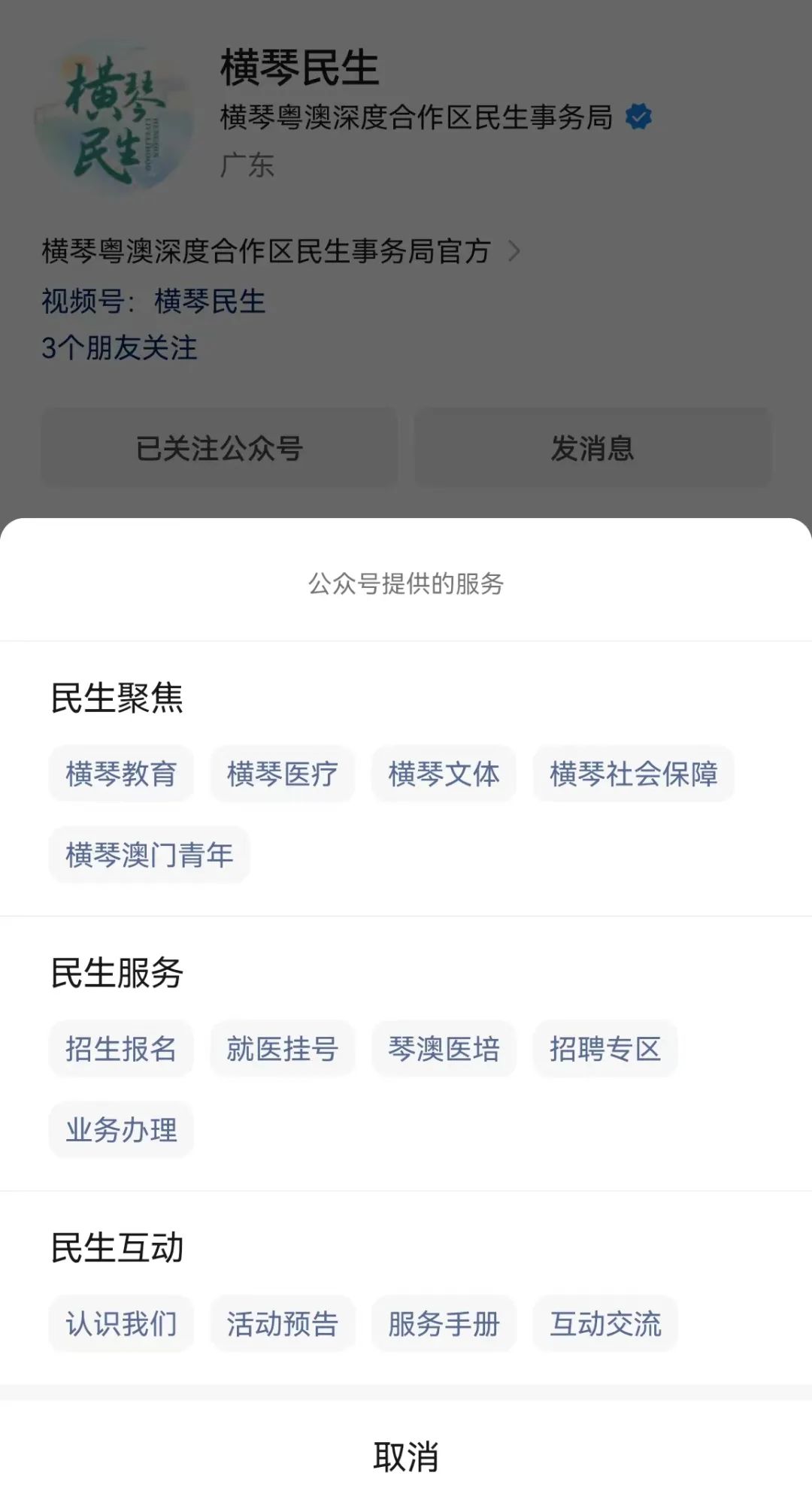
Task: Expand the official account description details
Action: coord(516,253)
